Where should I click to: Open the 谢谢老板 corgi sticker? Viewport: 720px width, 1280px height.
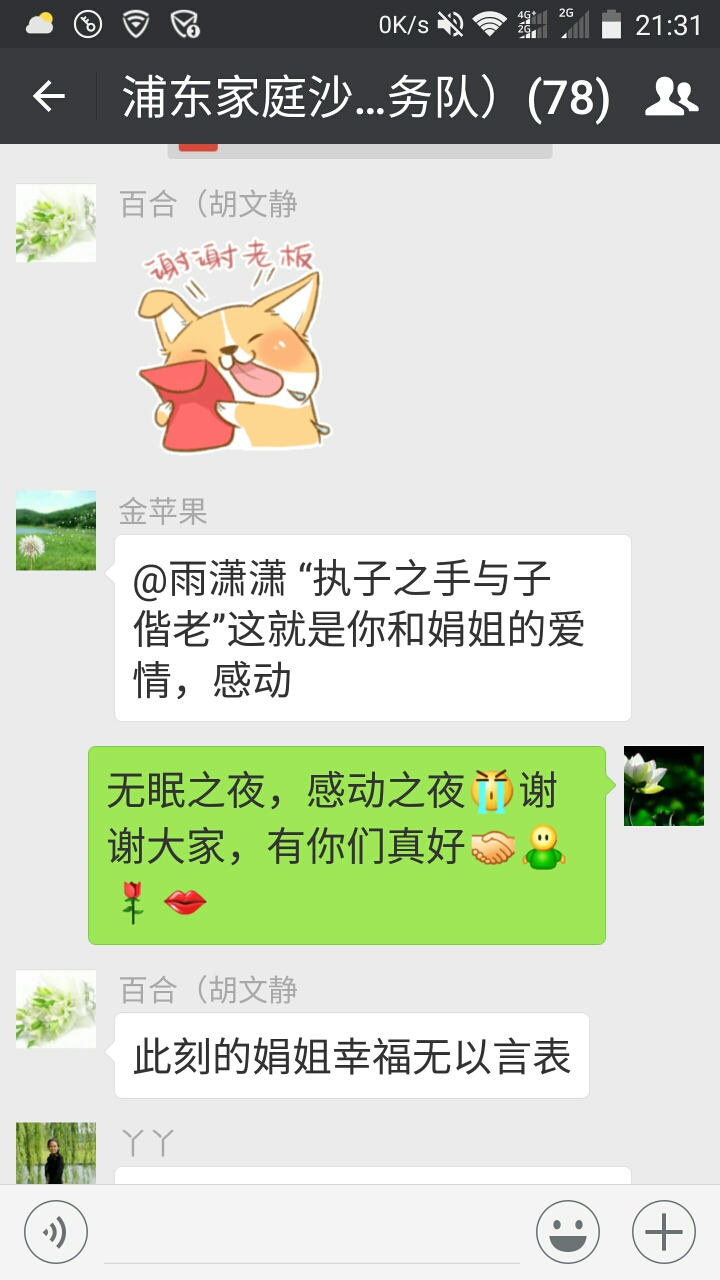point(232,345)
